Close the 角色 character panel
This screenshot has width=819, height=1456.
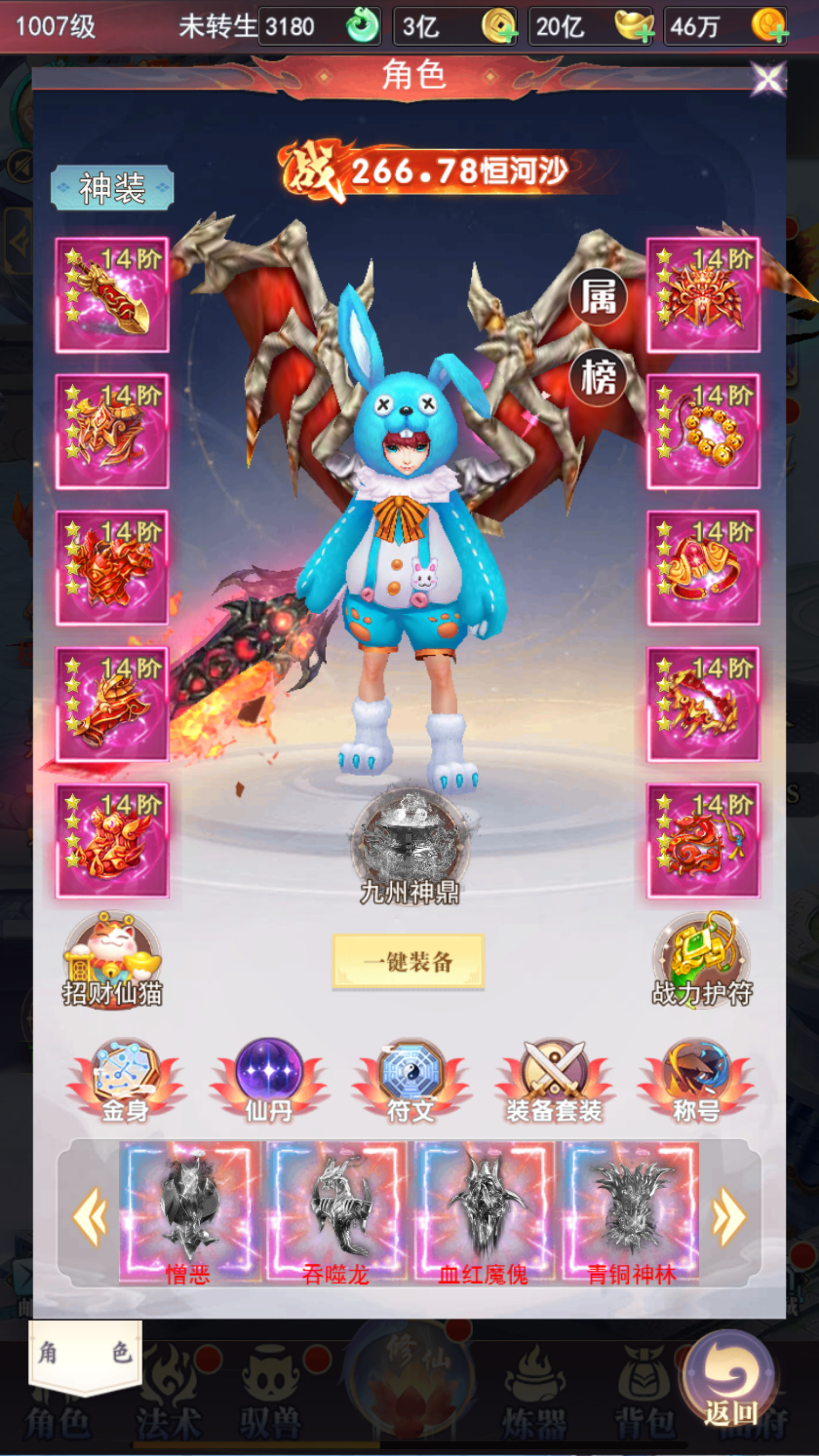click(x=767, y=80)
